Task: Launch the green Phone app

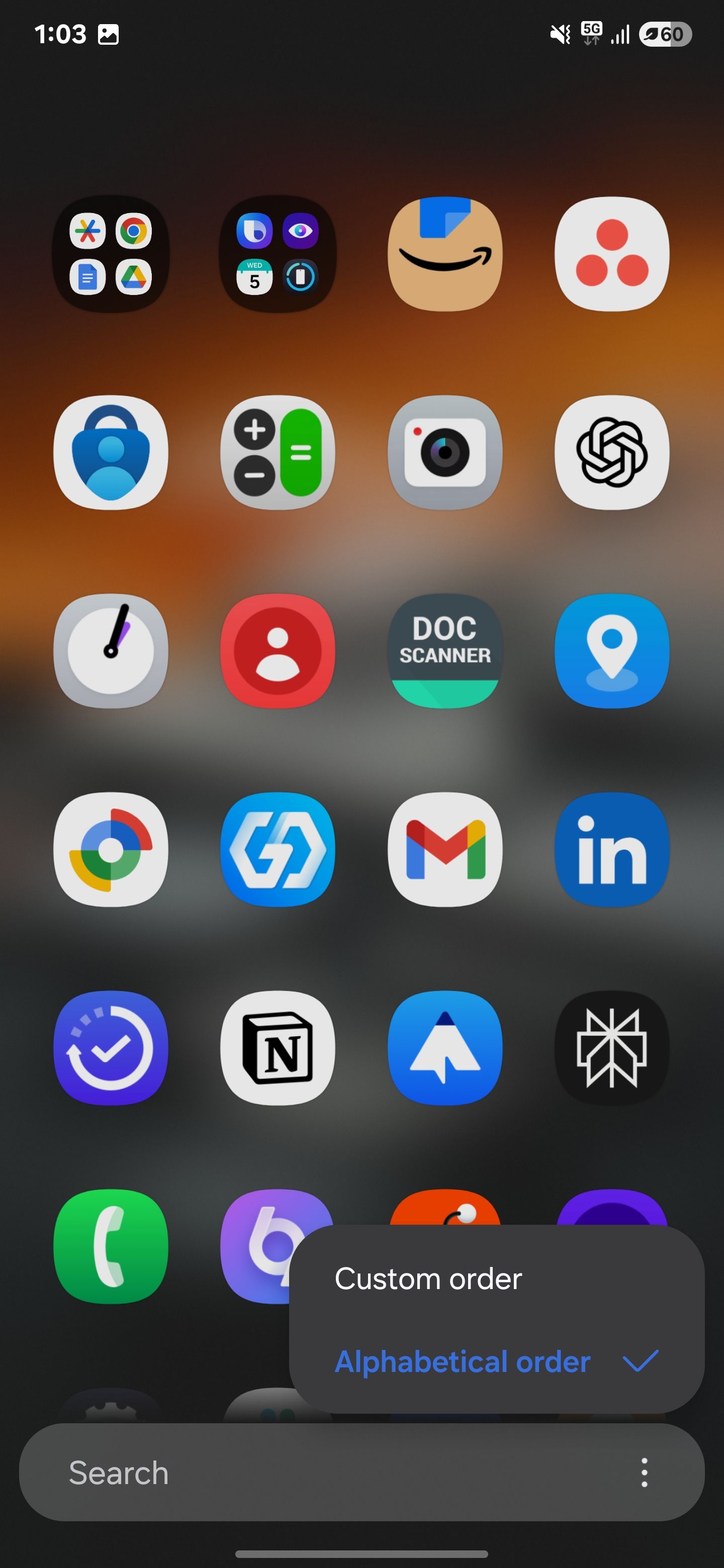Action: coord(111,1246)
